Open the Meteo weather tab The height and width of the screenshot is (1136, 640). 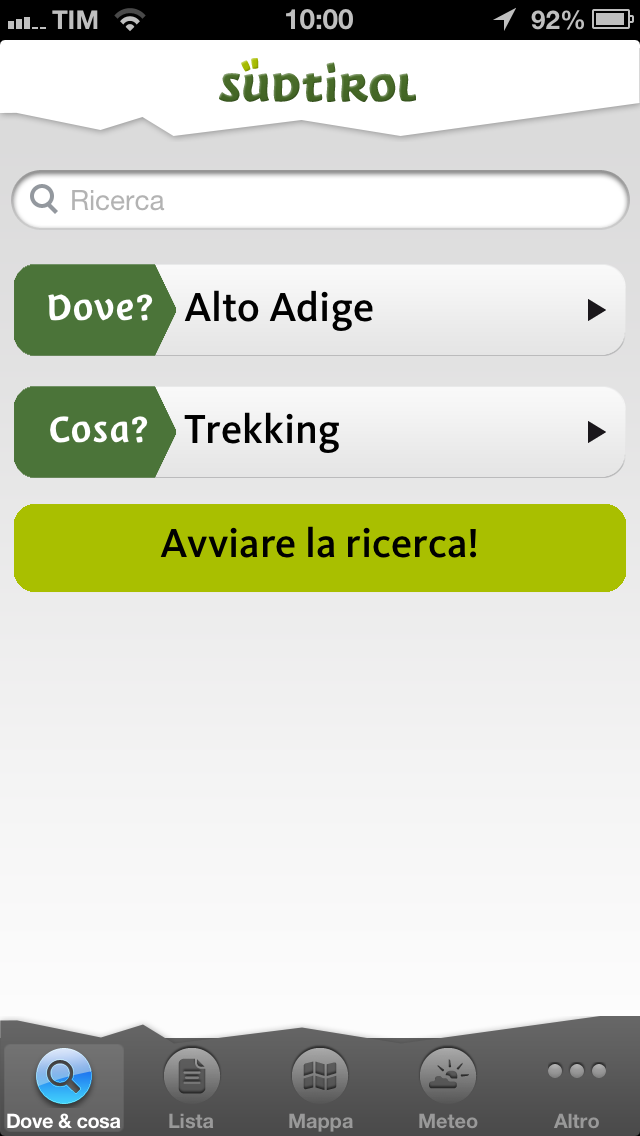(447, 1089)
